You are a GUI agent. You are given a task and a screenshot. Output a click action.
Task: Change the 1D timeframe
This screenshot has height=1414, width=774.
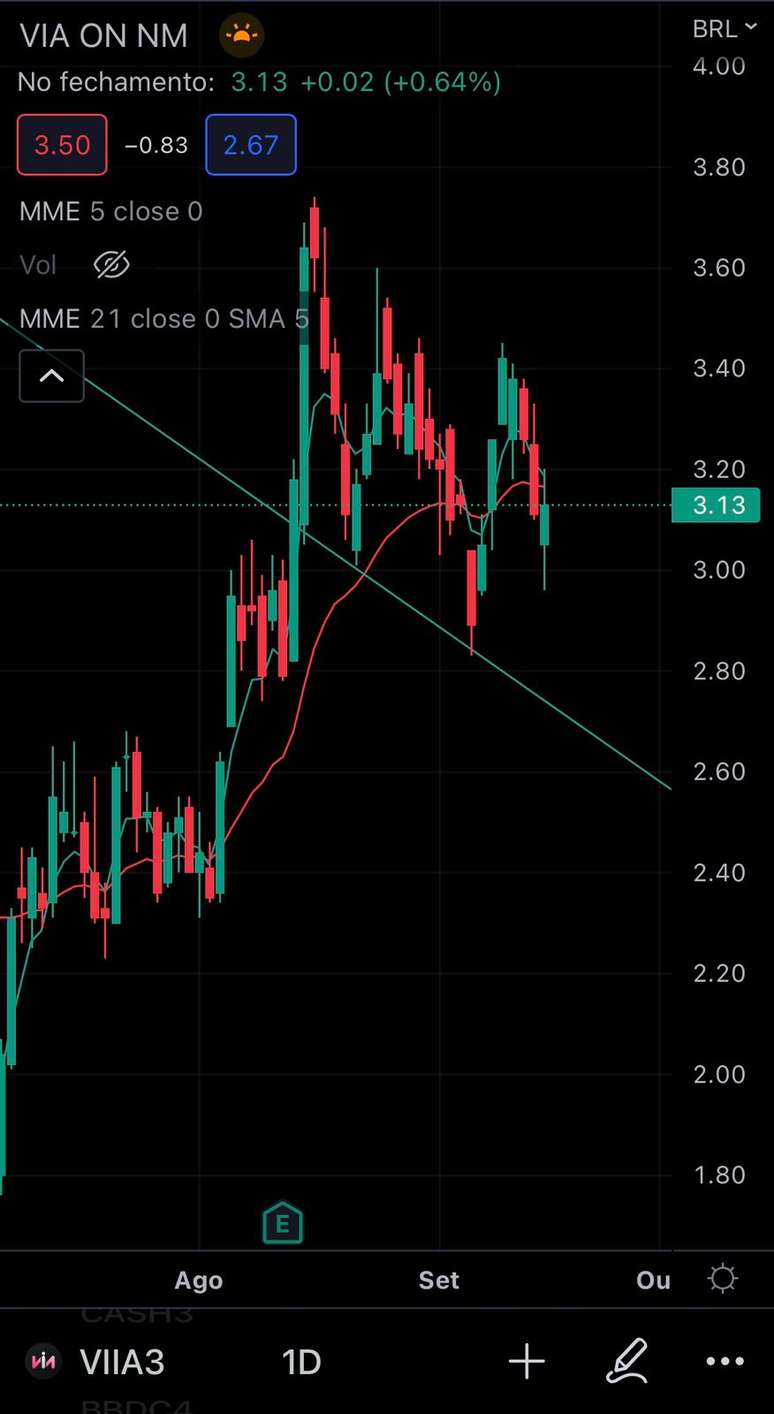coord(301,1362)
